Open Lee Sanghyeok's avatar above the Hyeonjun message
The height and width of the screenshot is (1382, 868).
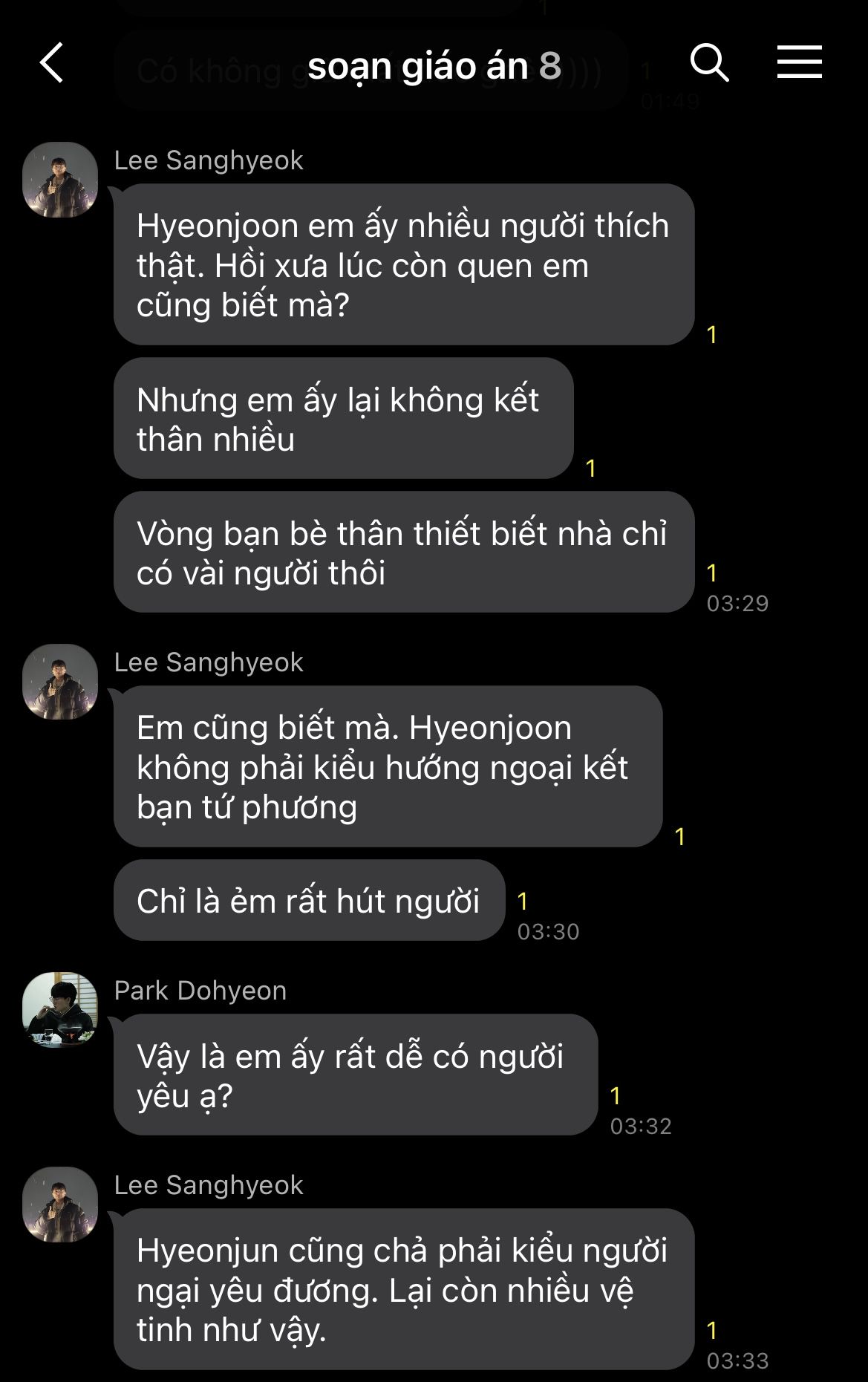point(60,1204)
